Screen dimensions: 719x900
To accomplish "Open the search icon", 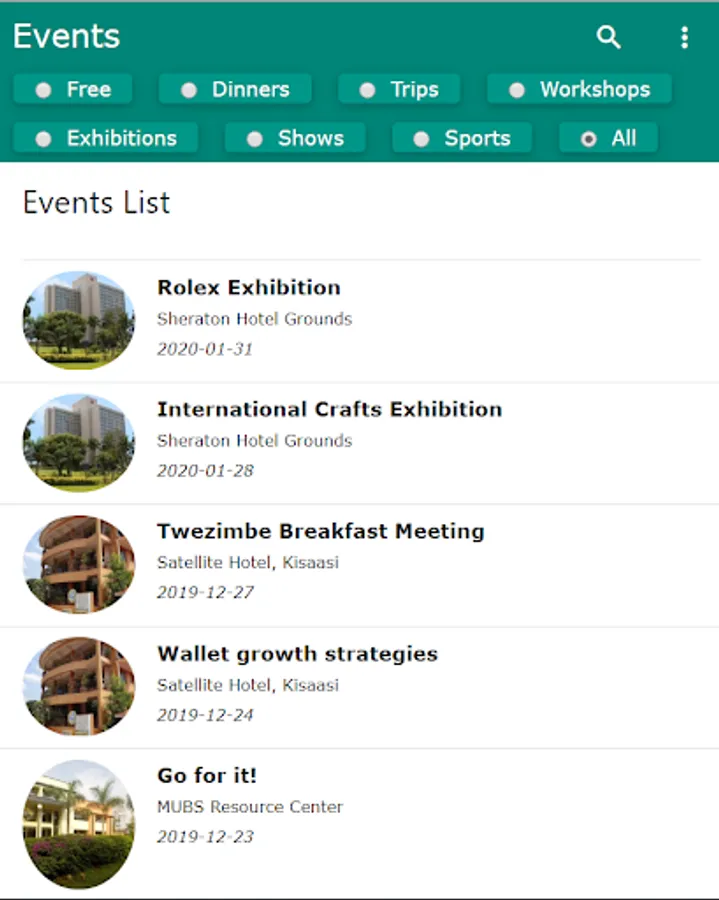I will pyautogui.click(x=608, y=37).
